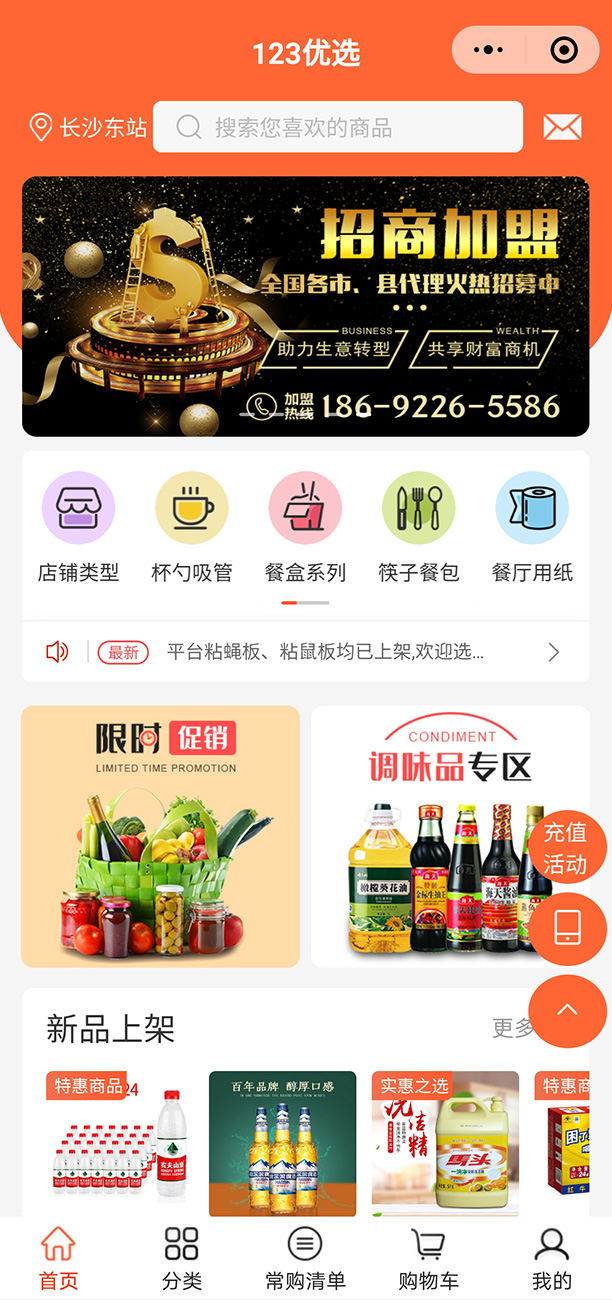View the 筷子餐包 category
This screenshot has width=612, height=1300.
pyautogui.click(x=418, y=527)
